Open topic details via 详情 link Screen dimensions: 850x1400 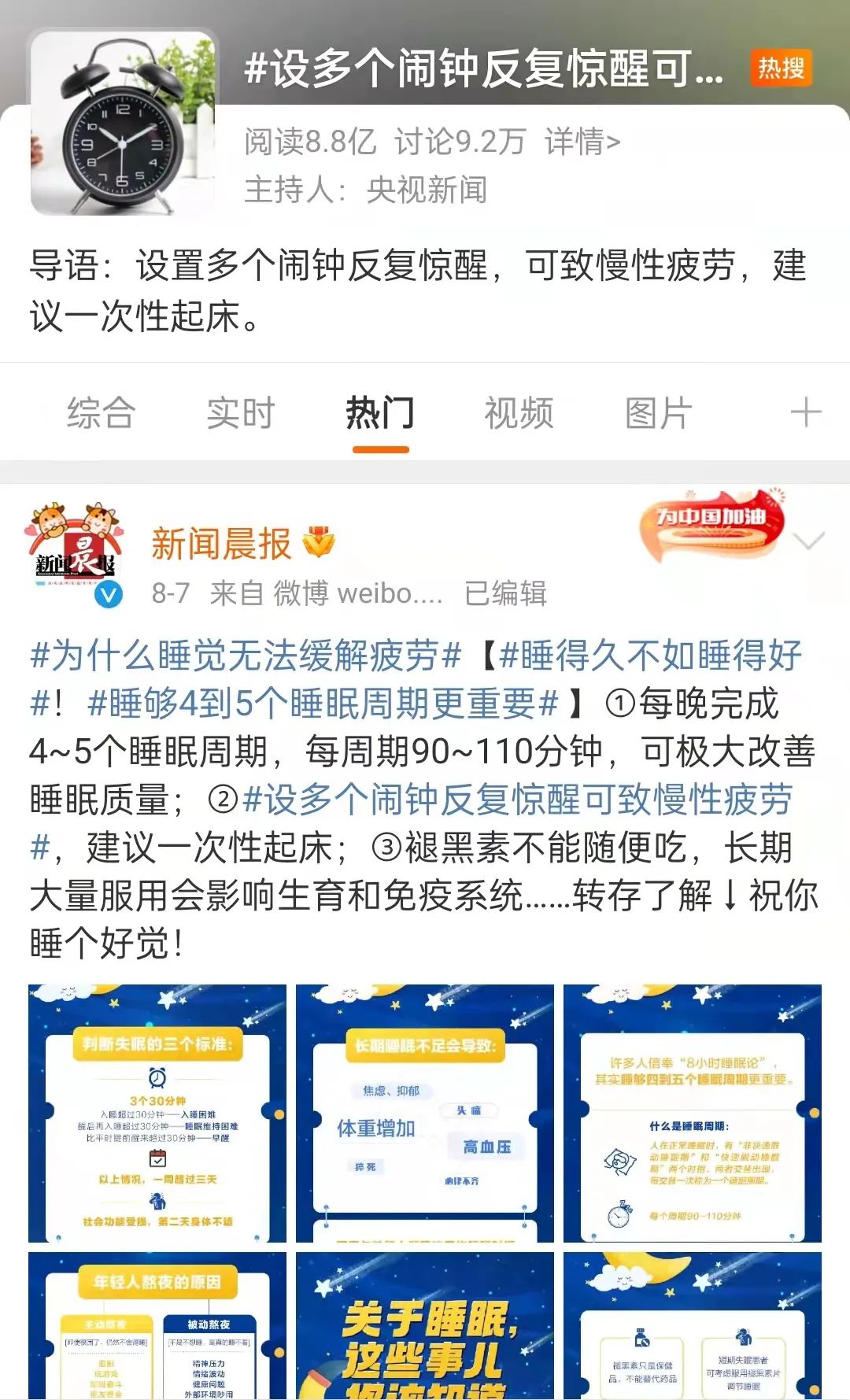pyautogui.click(x=582, y=142)
